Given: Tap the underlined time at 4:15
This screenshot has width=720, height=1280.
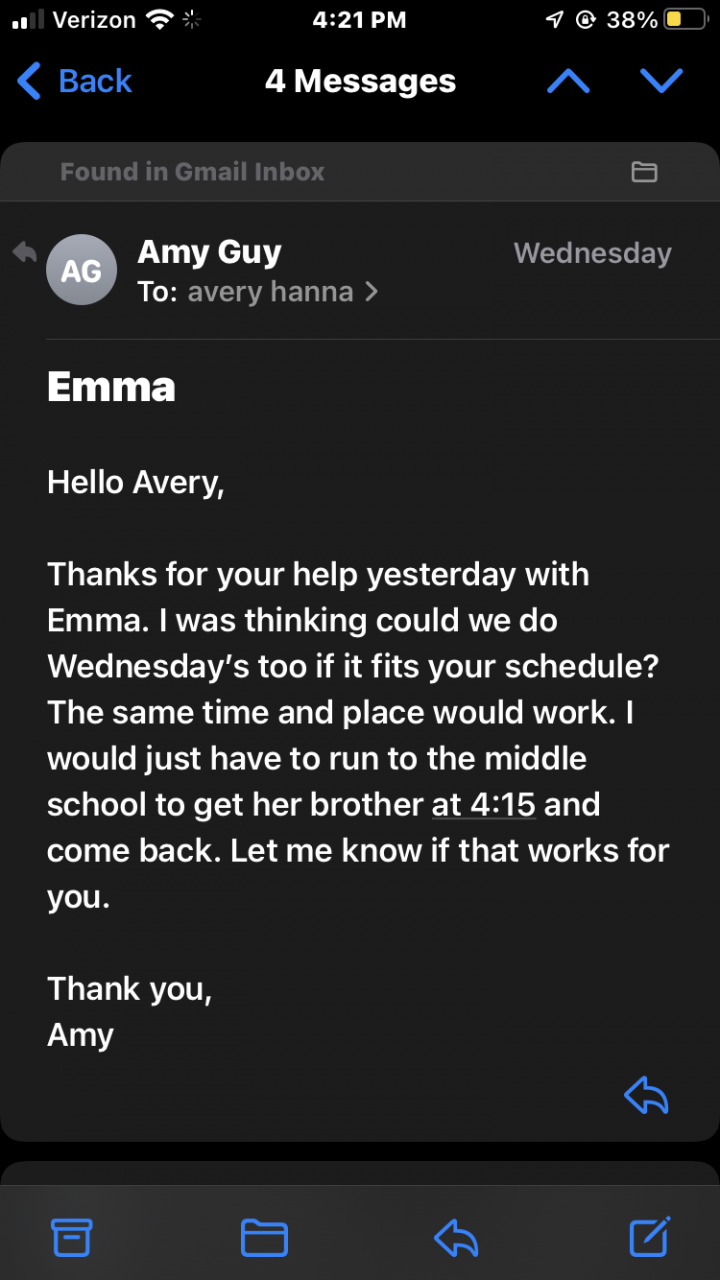Looking at the screenshot, I should pyautogui.click(x=484, y=805).
